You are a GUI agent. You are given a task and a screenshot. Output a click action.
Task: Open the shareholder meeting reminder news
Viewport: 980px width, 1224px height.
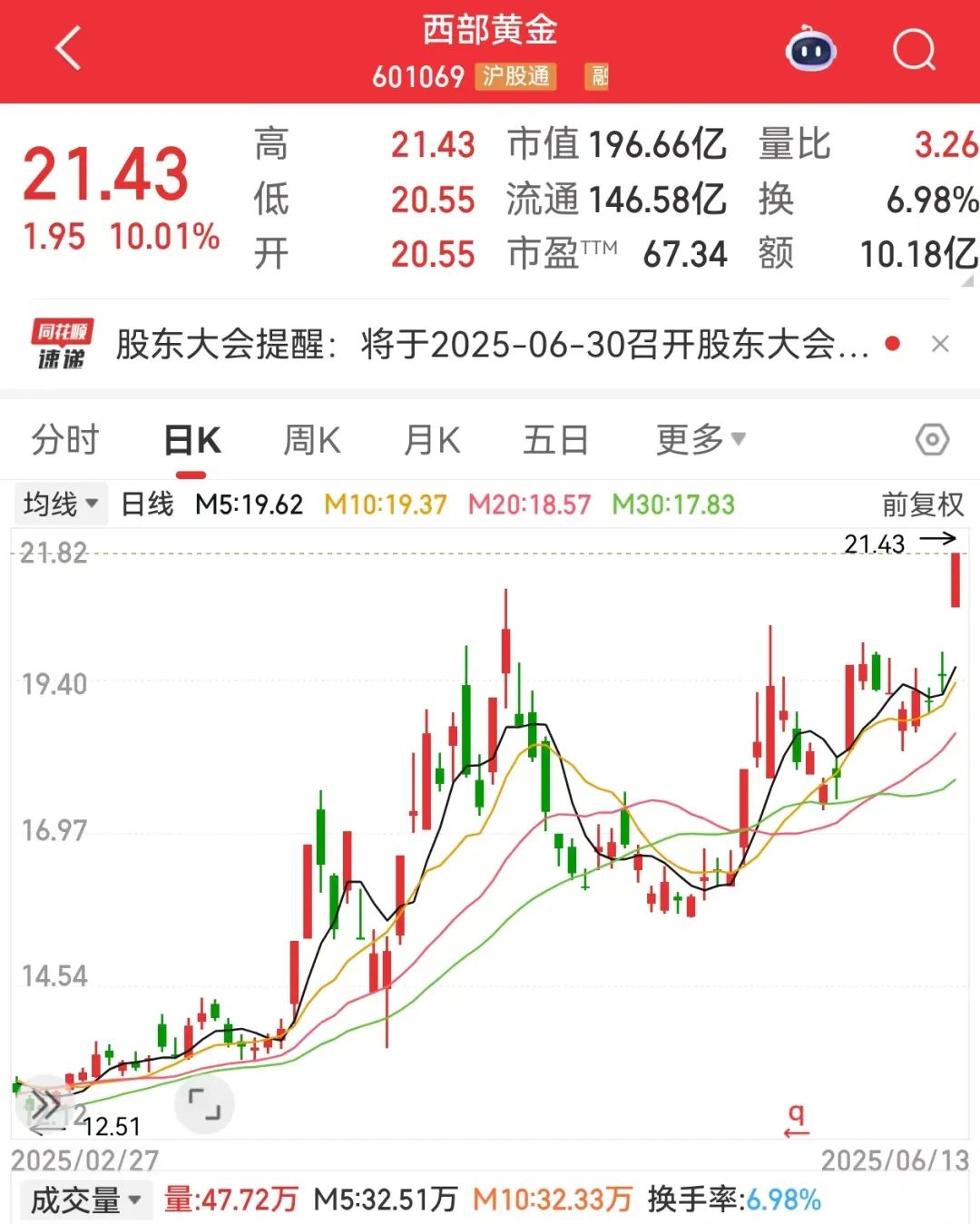[x=490, y=345]
